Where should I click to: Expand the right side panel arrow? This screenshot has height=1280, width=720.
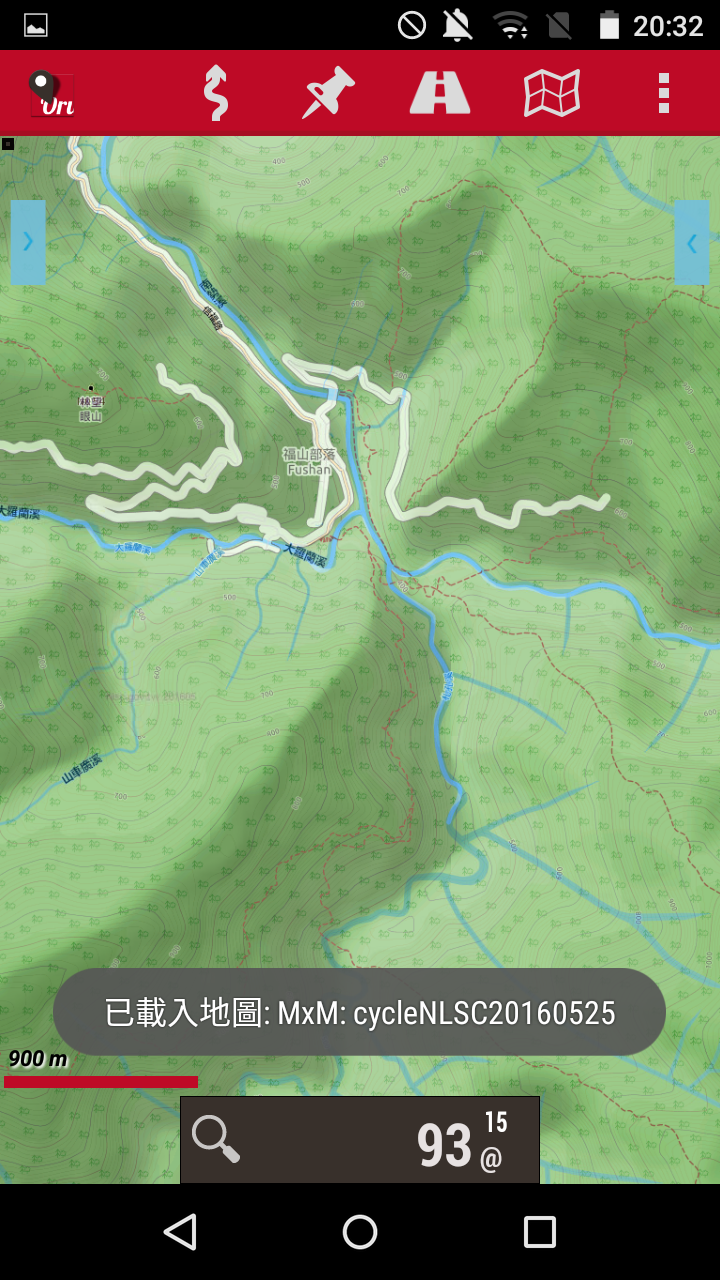click(x=692, y=242)
